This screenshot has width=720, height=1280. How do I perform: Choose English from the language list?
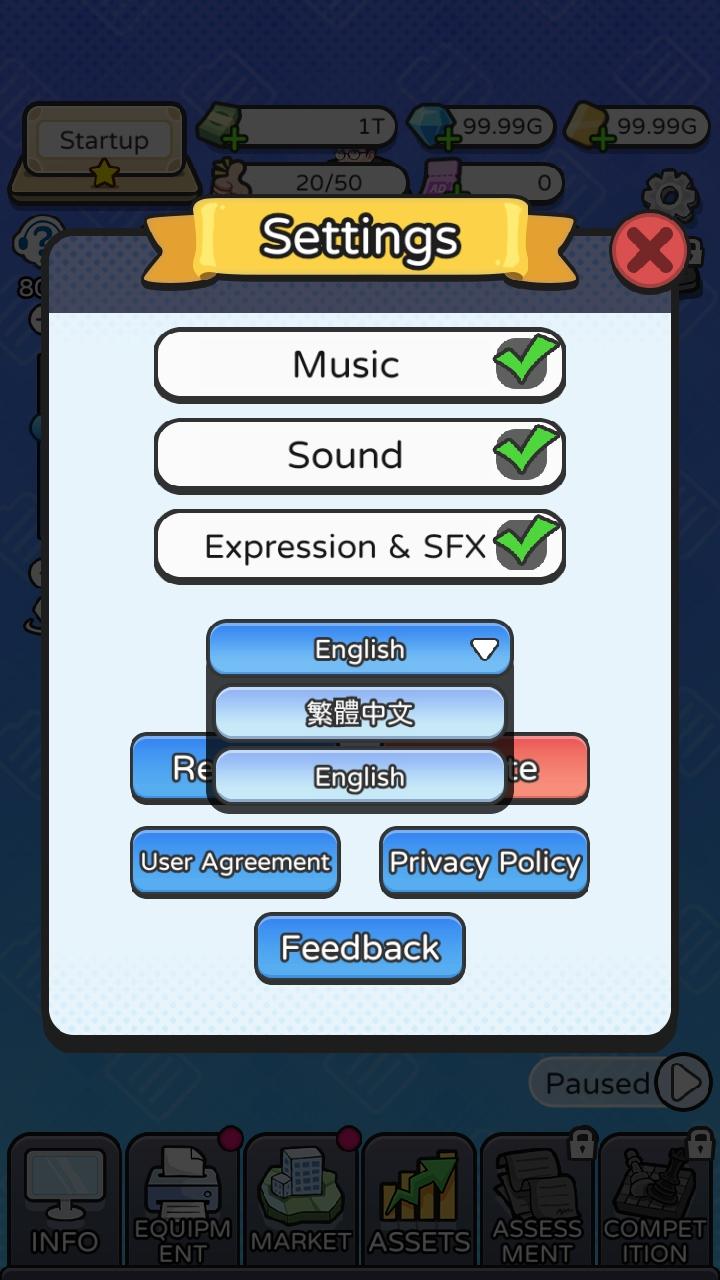360,776
